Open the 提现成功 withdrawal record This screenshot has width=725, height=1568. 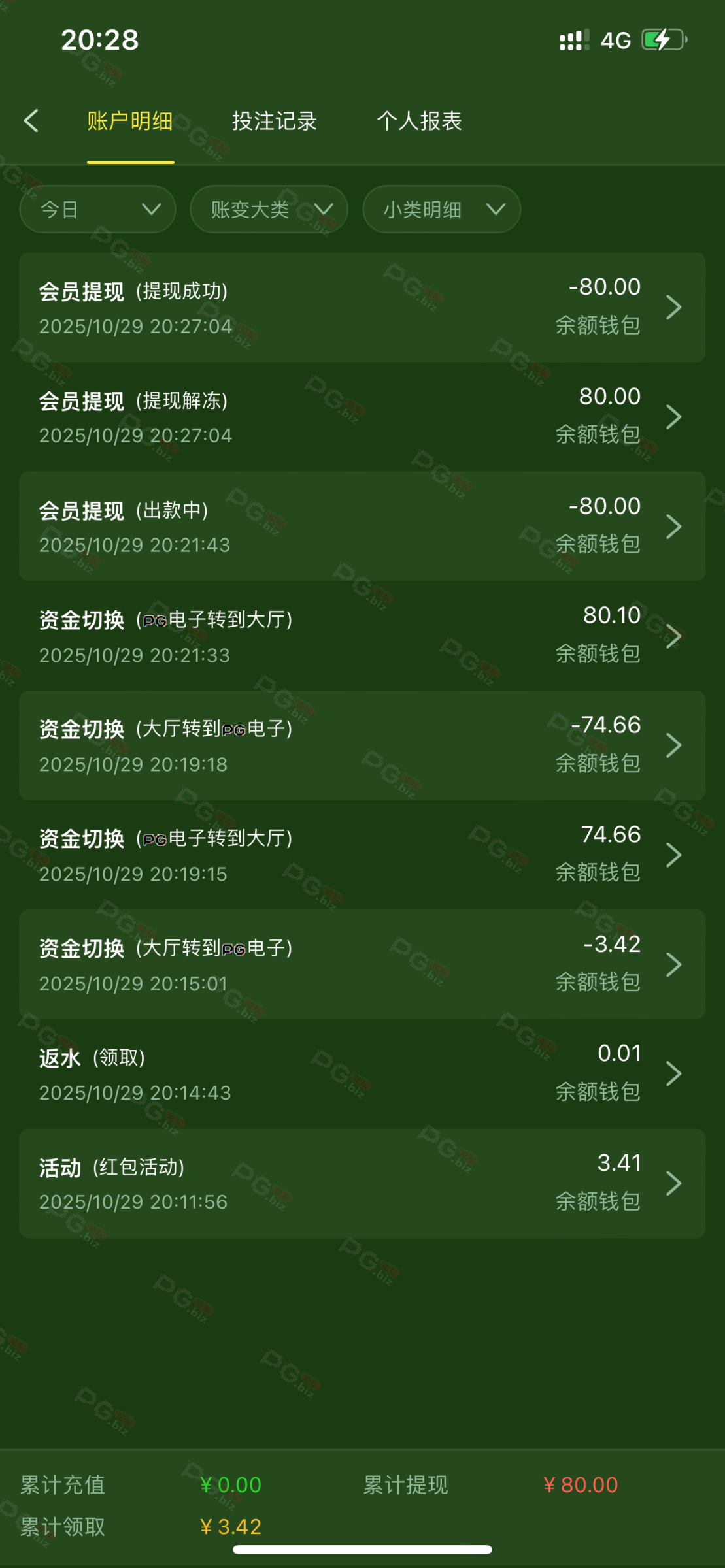click(x=362, y=307)
